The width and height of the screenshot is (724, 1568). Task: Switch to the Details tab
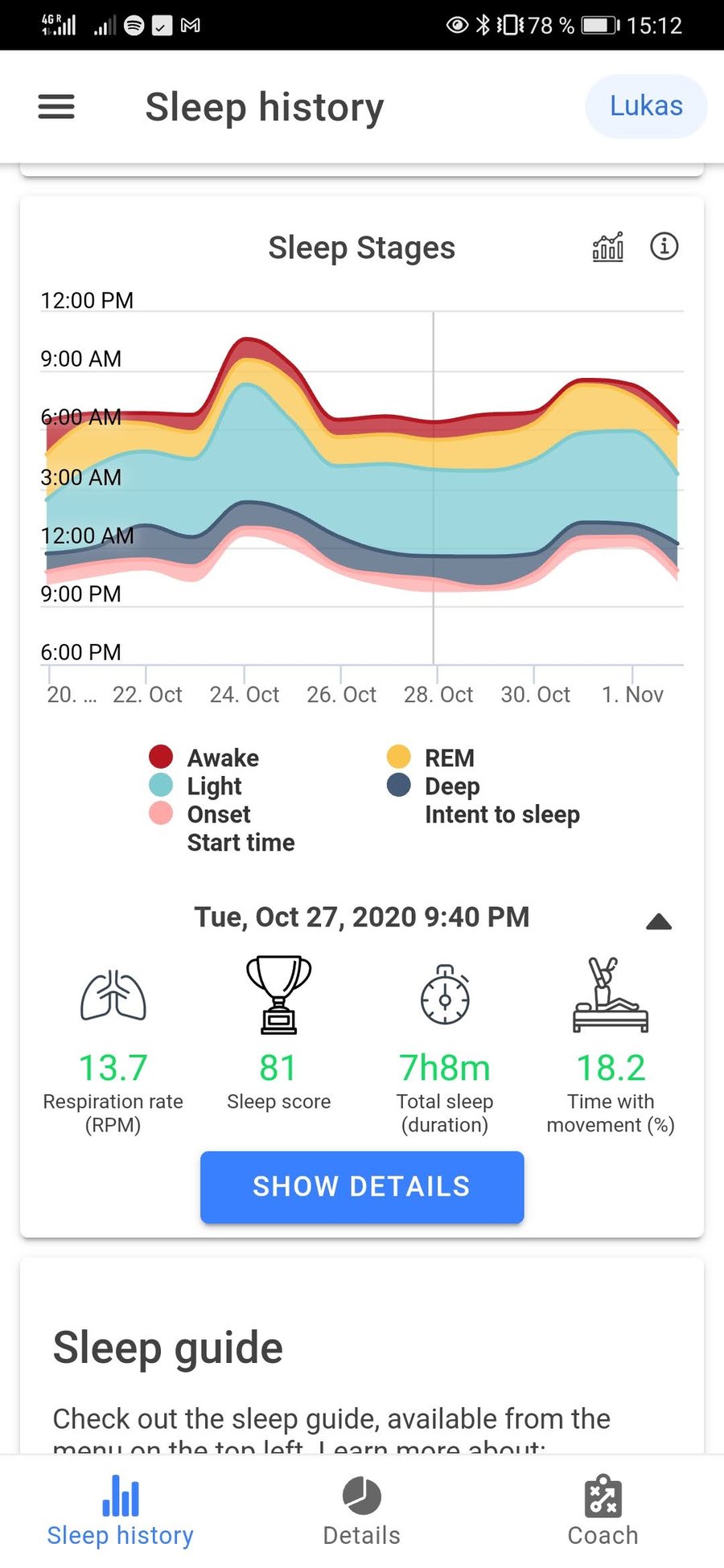[361, 1512]
